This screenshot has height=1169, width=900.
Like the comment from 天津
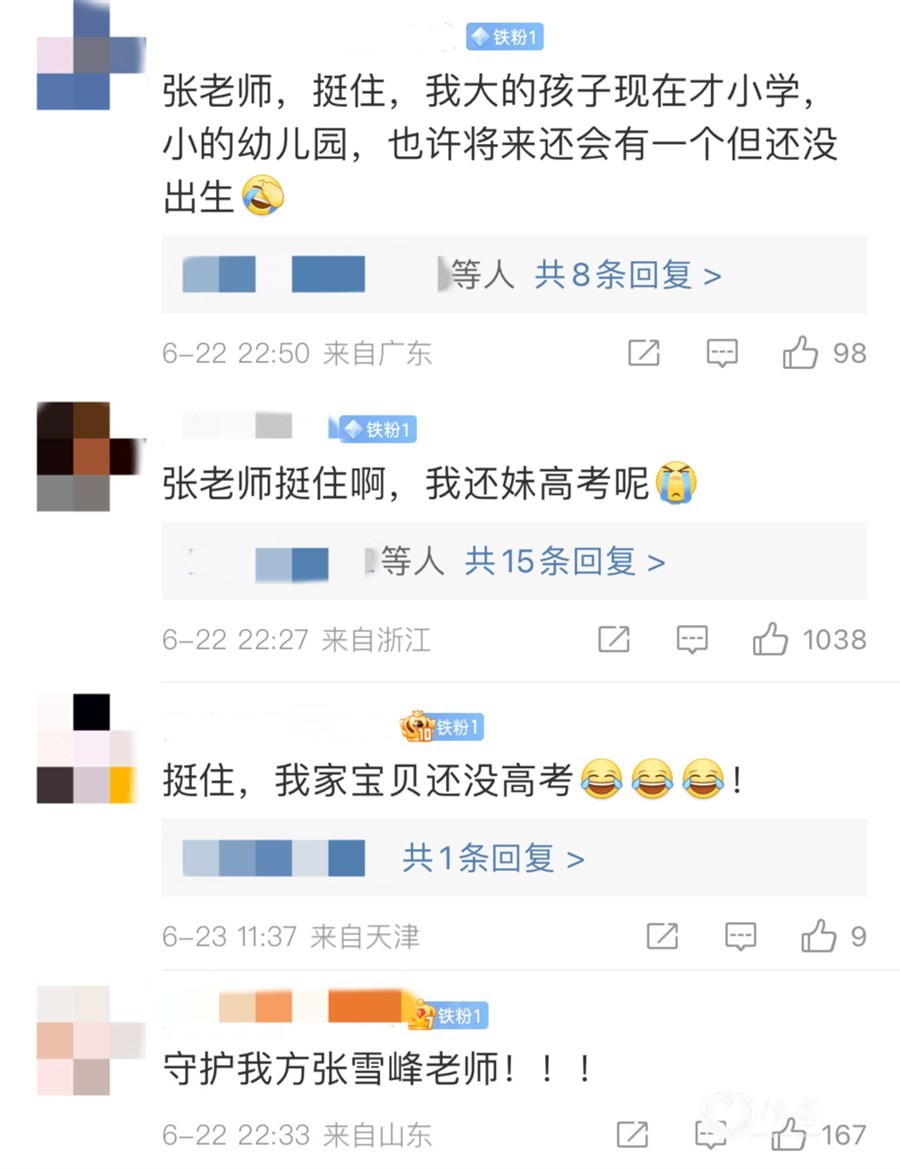(818, 937)
